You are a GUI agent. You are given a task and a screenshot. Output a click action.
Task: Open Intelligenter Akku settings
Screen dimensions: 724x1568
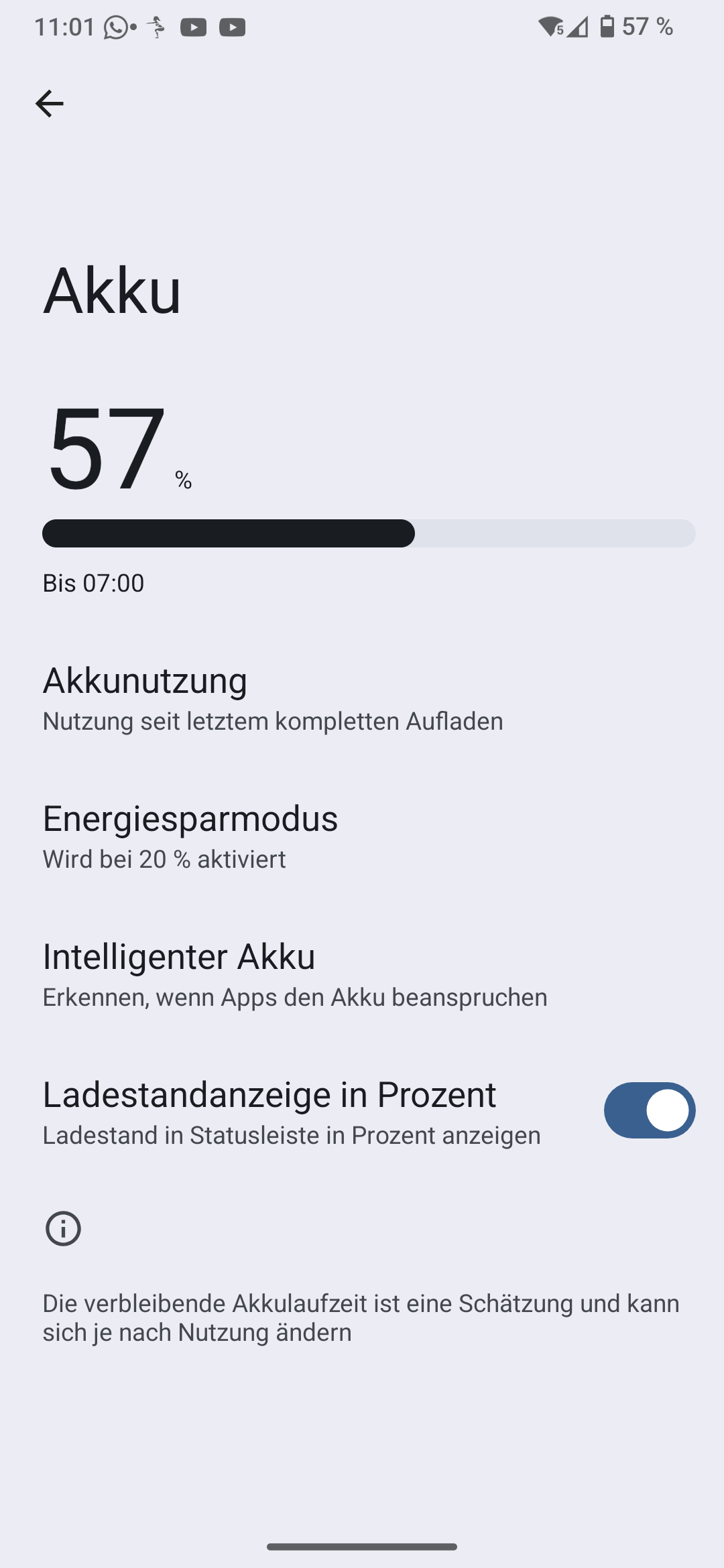295,974
